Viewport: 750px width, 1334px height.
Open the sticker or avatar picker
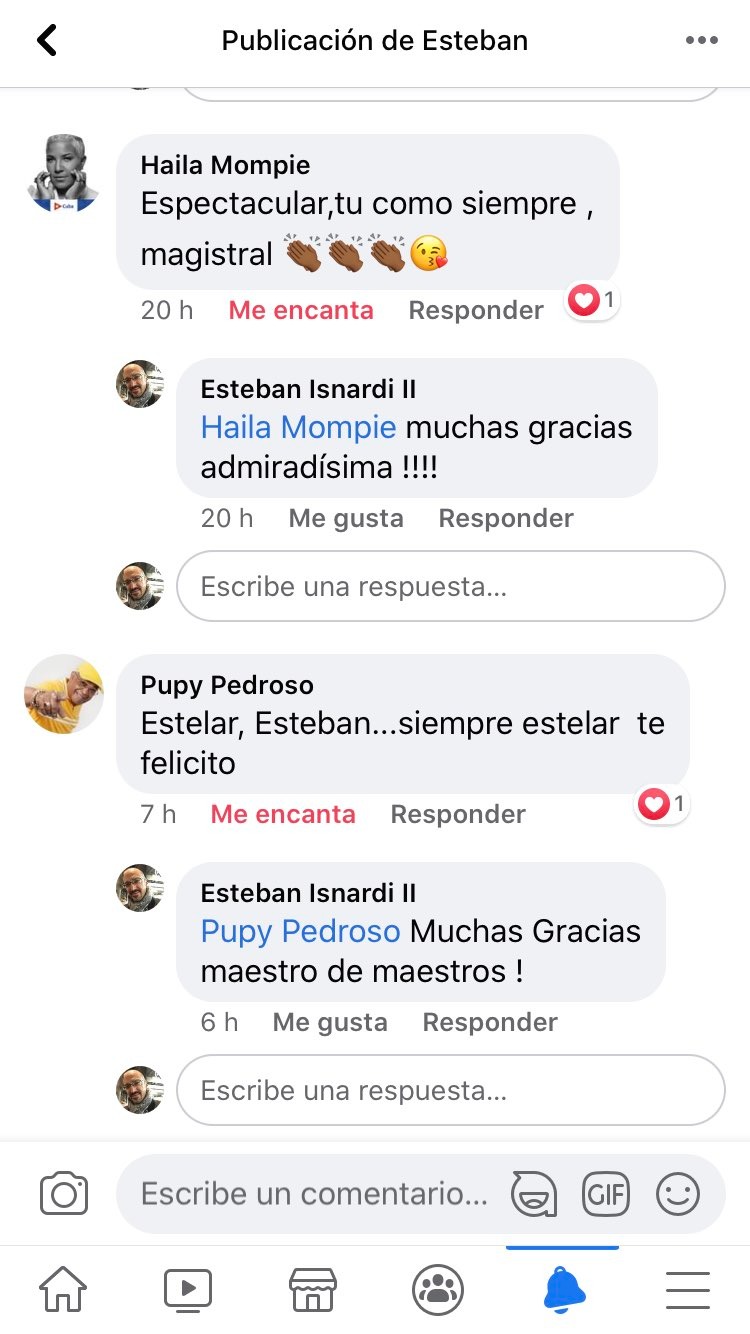534,1194
